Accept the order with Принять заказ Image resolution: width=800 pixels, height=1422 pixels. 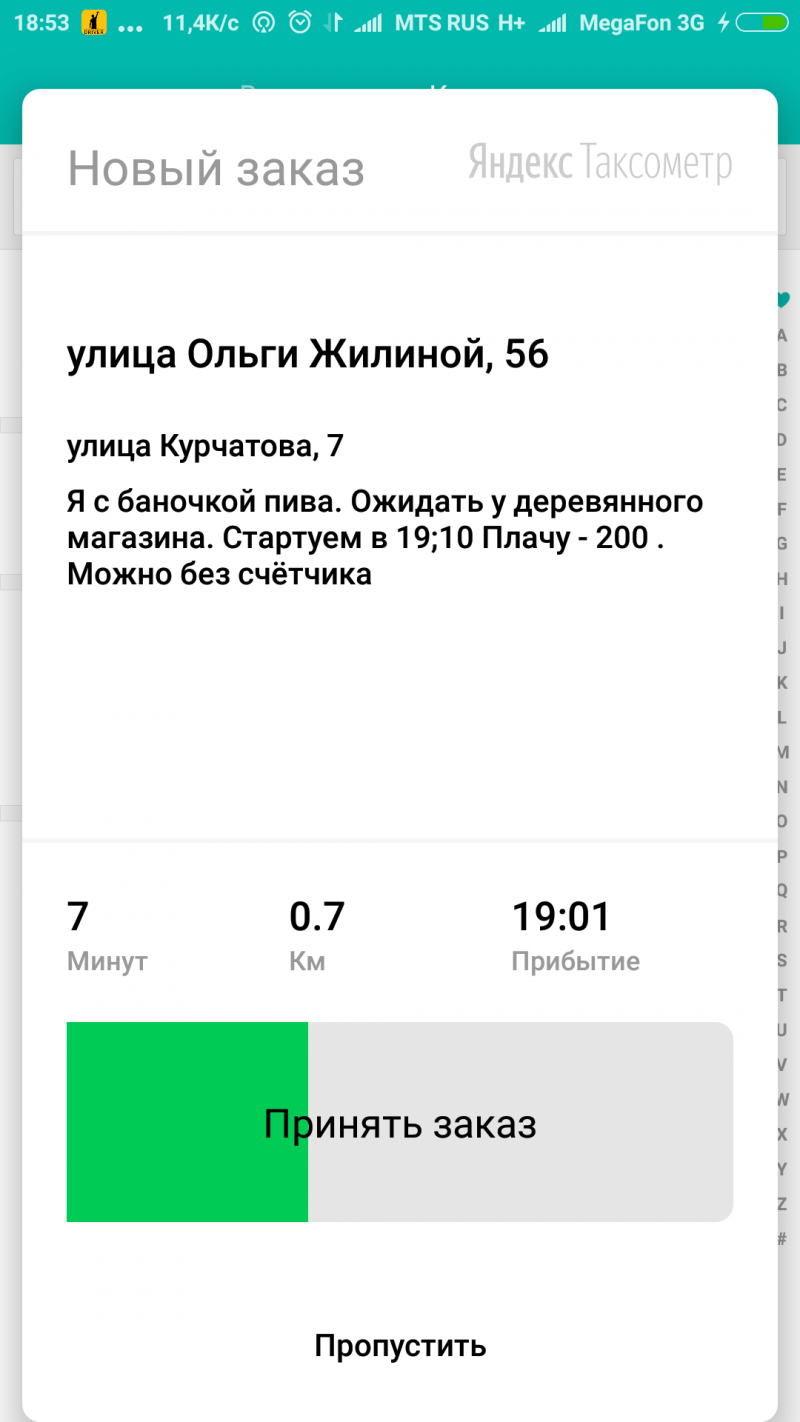pos(400,1122)
